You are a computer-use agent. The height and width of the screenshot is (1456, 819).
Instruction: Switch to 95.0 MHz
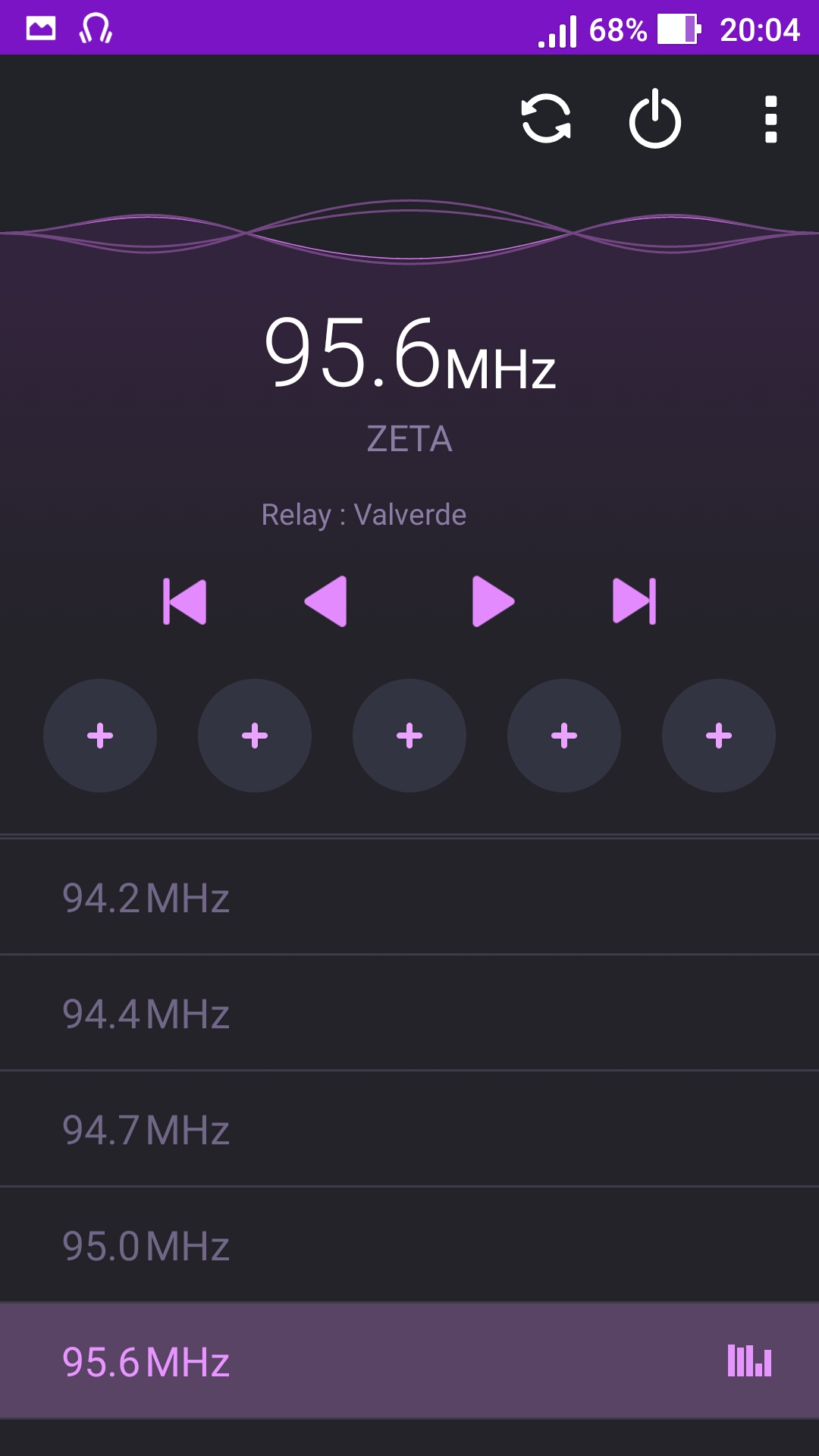[409, 1245]
